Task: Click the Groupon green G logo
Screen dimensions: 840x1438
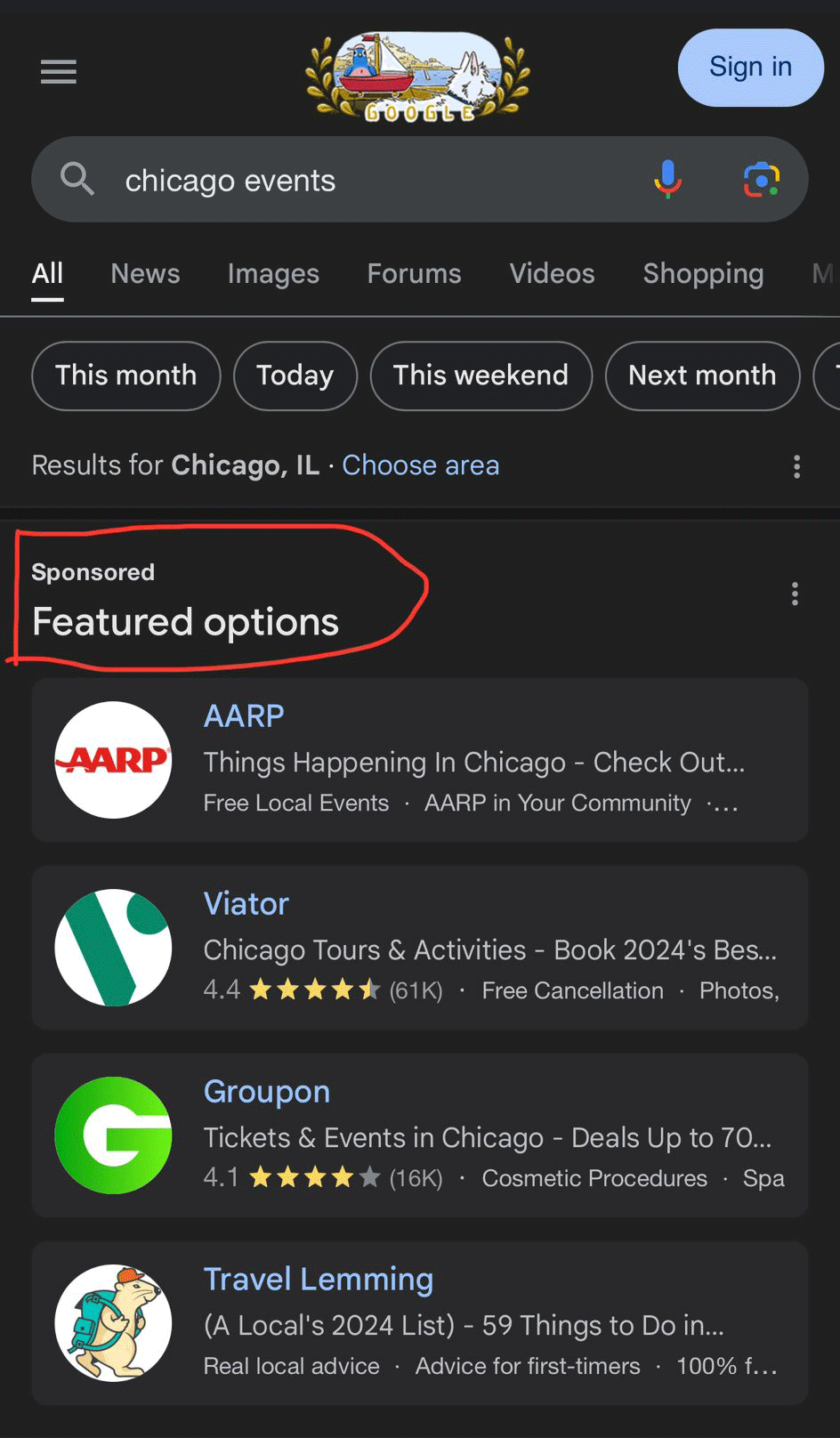Action: pos(113,1135)
